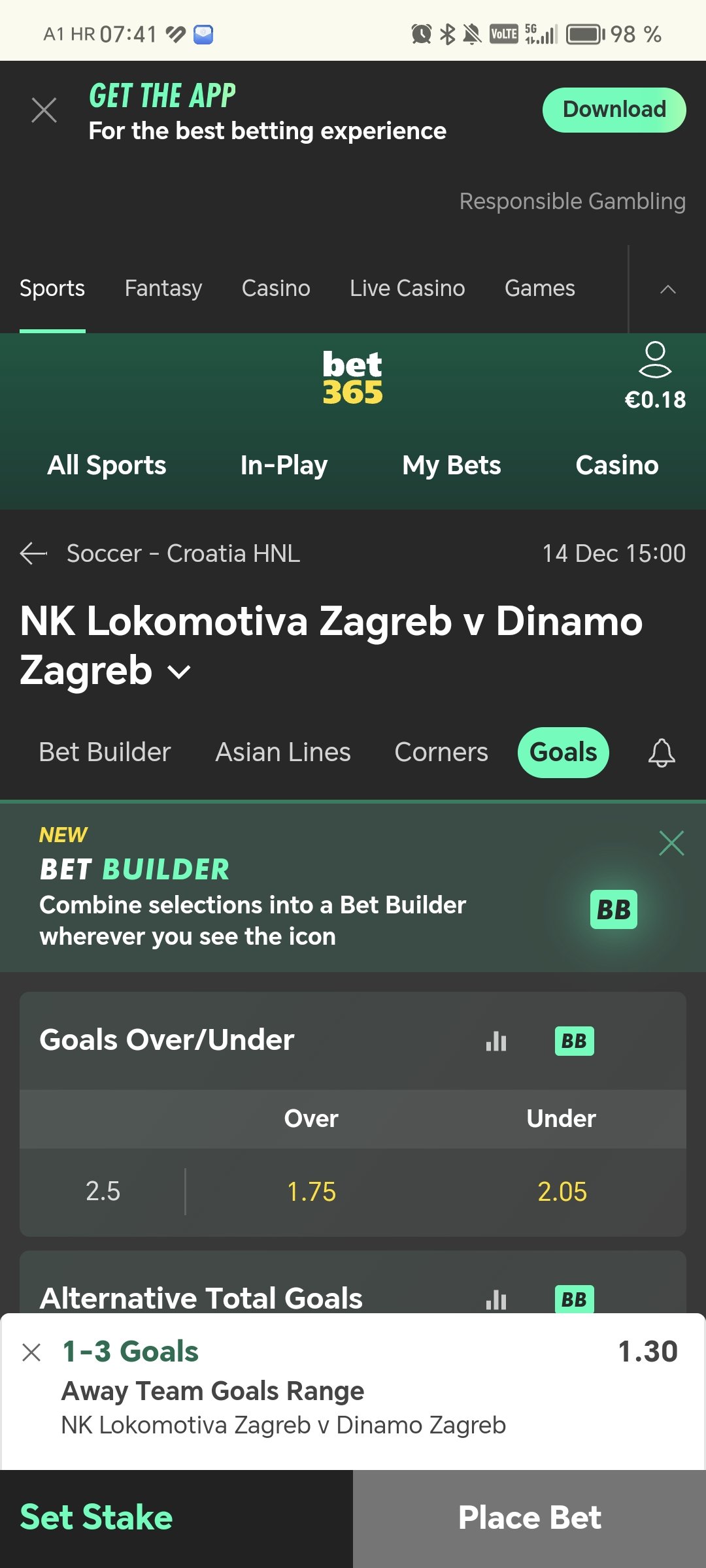Close the new Bet Builder promo banner

(671, 843)
